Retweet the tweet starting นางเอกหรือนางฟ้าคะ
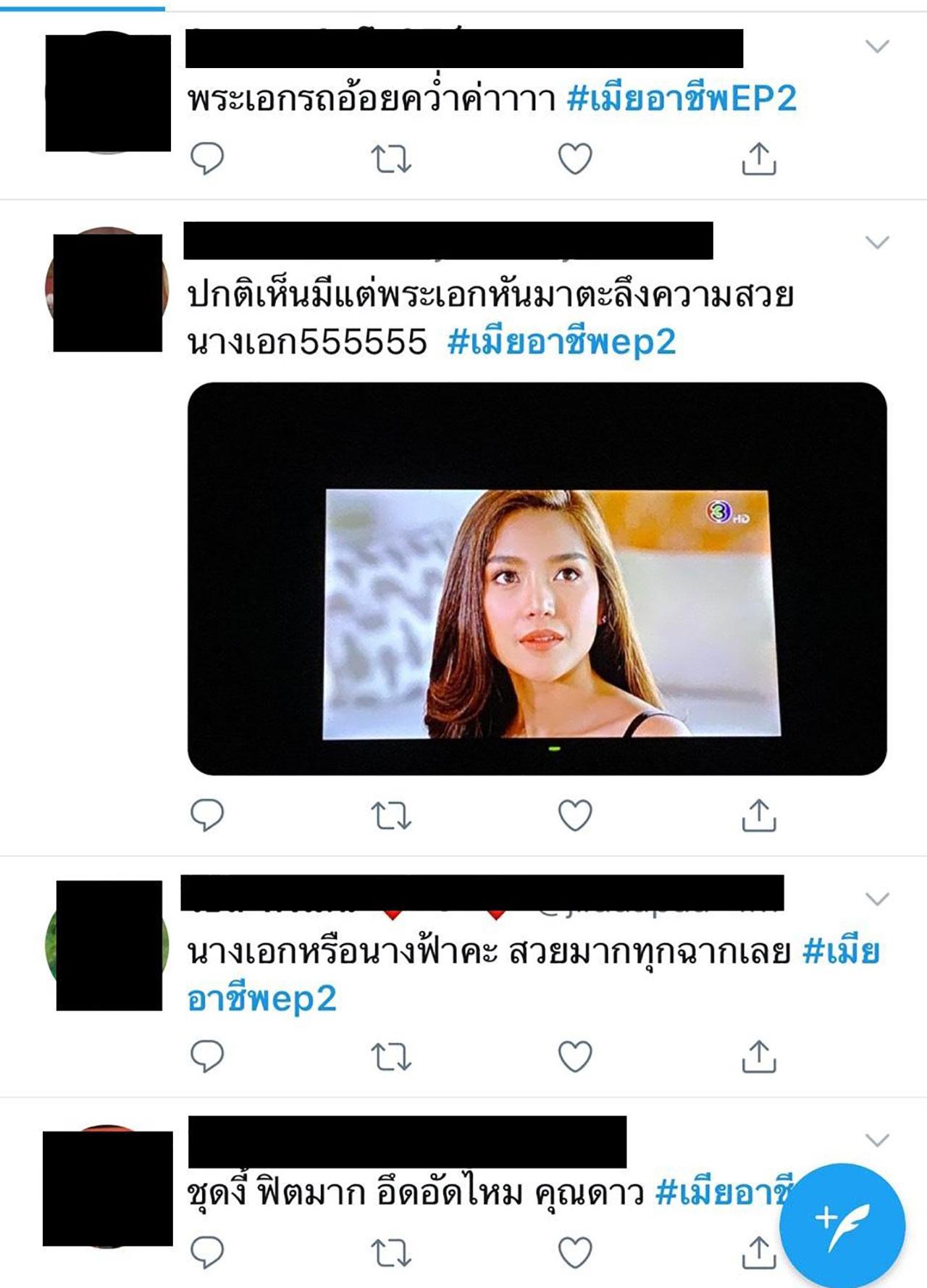This screenshot has height=1288, width=927. coord(391,1056)
